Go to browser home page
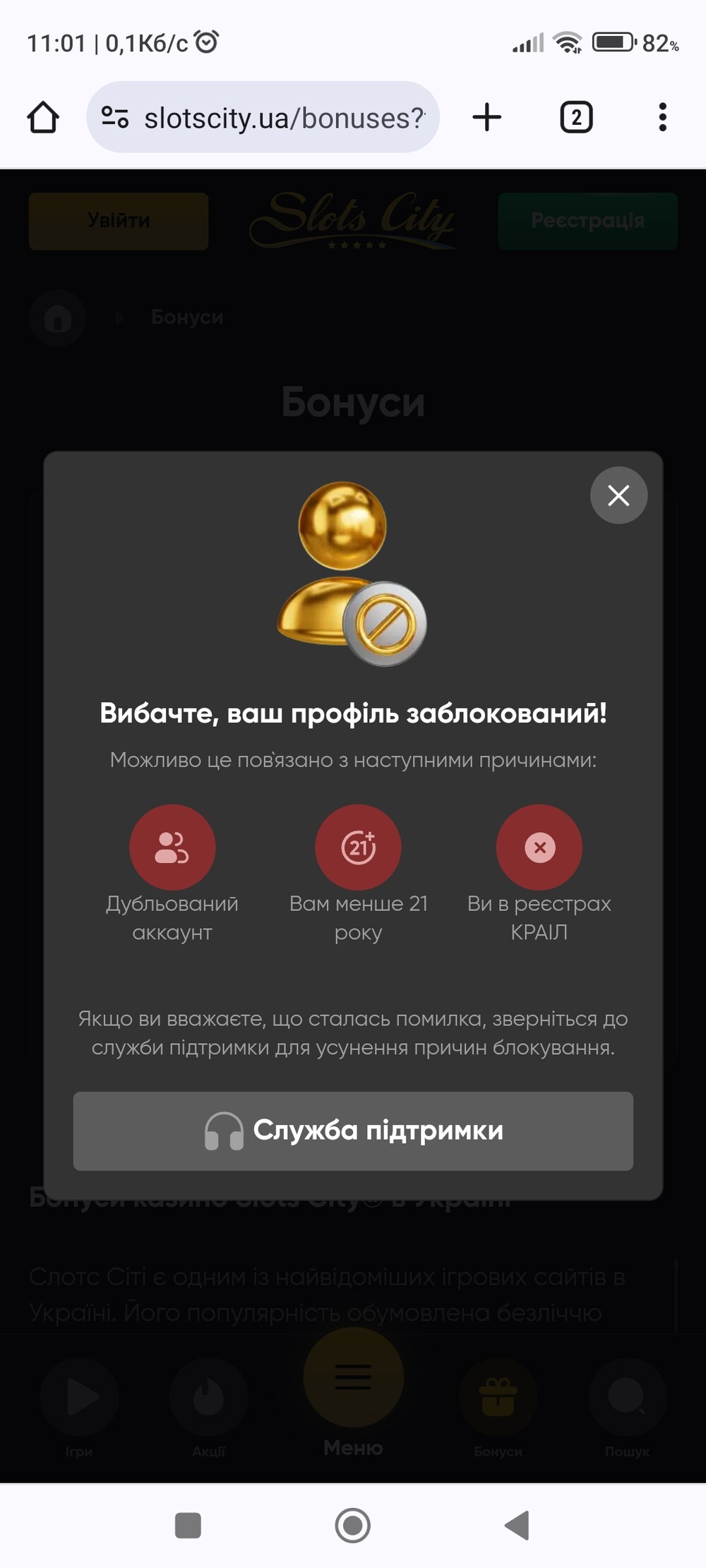This screenshot has width=706, height=1568. pyautogui.click(x=43, y=117)
